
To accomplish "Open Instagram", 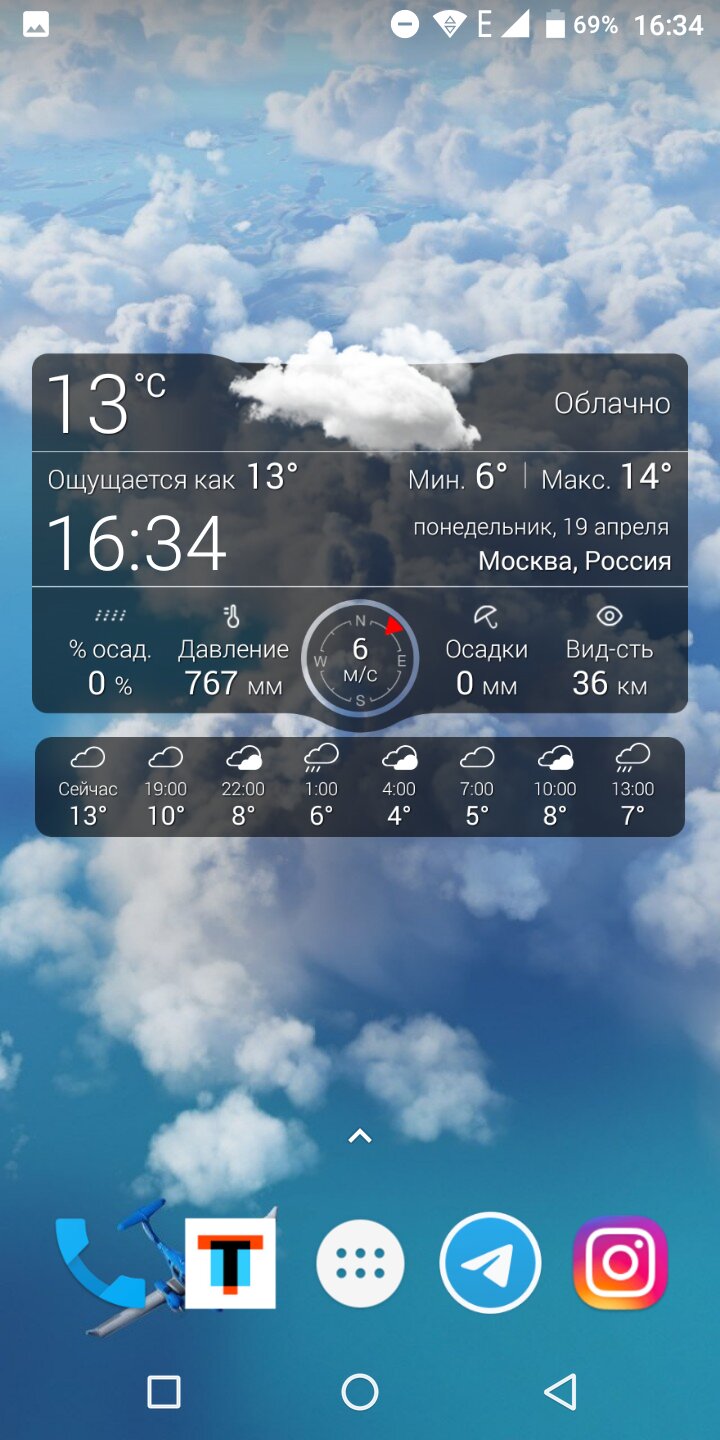I will 620,1263.
